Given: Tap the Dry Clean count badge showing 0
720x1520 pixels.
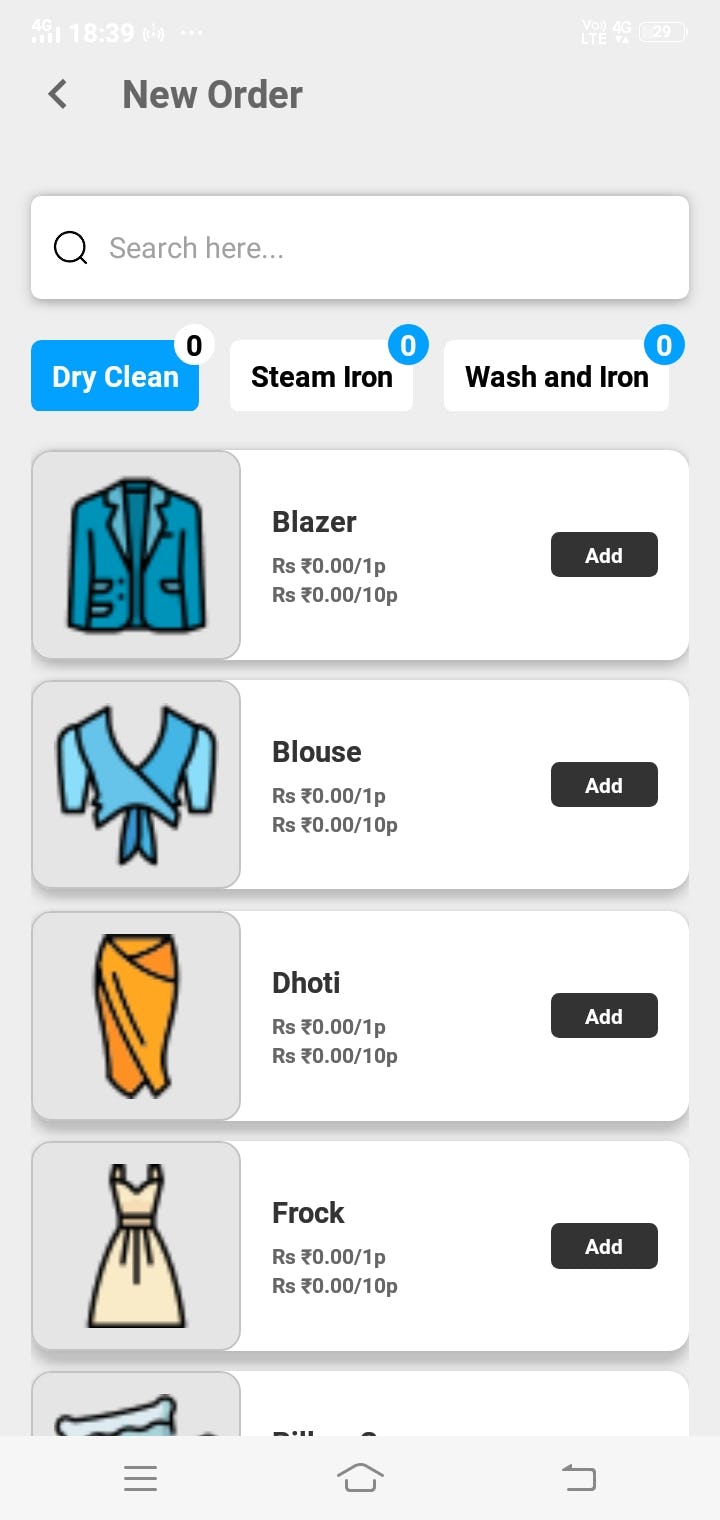Looking at the screenshot, I should pyautogui.click(x=194, y=344).
